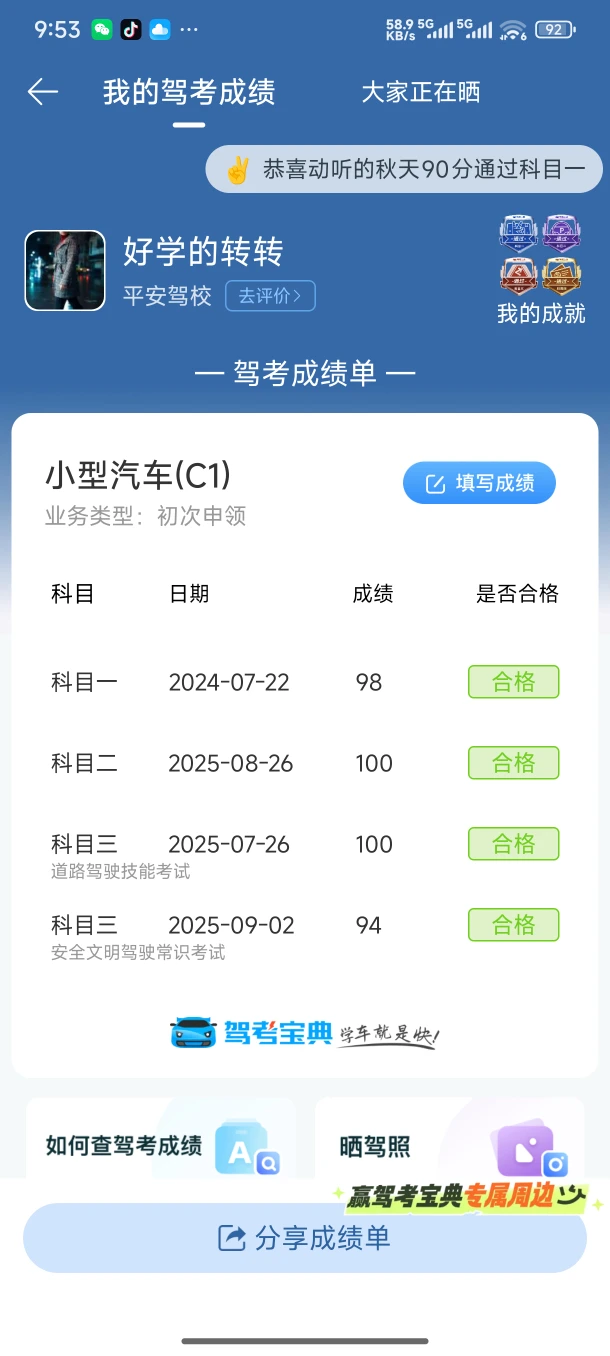Share the score sheet via 分享成绩单
This screenshot has width=610, height=1356.
tap(305, 1238)
